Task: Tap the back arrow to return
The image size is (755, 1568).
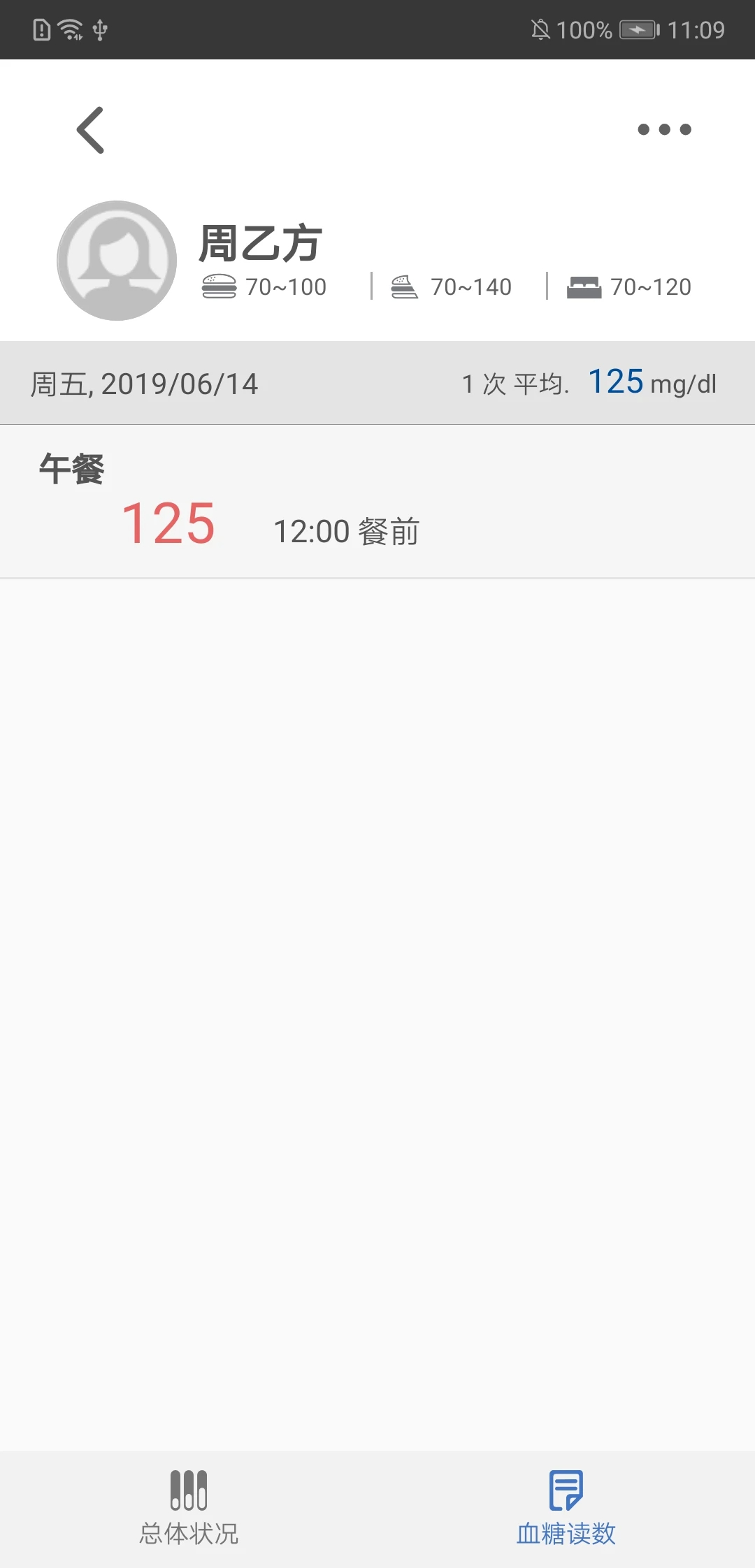Action: [x=92, y=130]
